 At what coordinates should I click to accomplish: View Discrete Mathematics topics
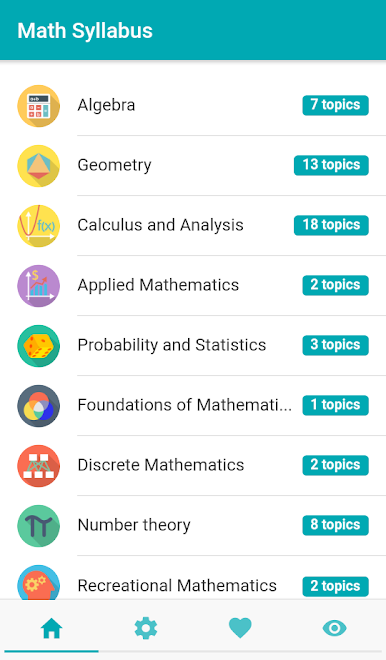coord(193,466)
